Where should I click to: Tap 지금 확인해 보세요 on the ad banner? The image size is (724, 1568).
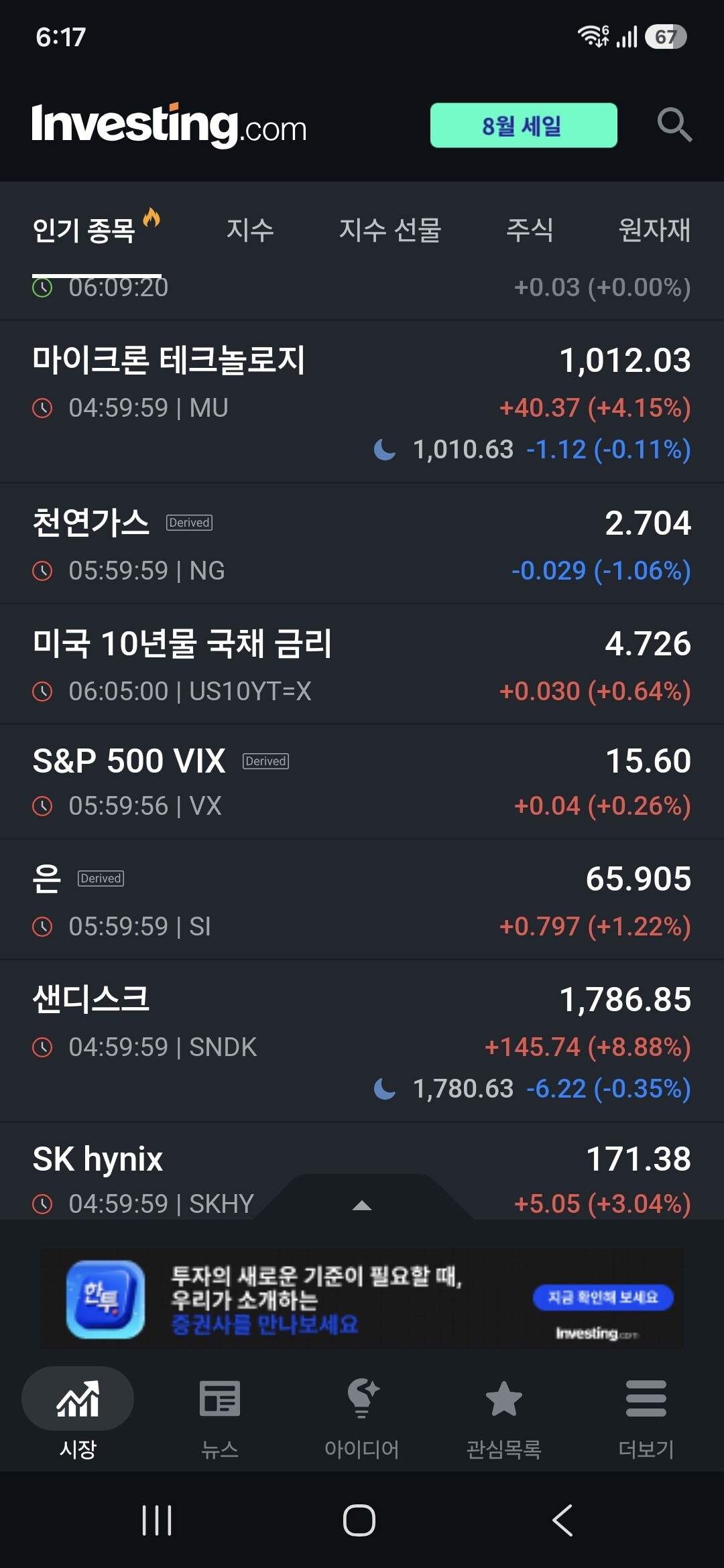pos(603,1297)
